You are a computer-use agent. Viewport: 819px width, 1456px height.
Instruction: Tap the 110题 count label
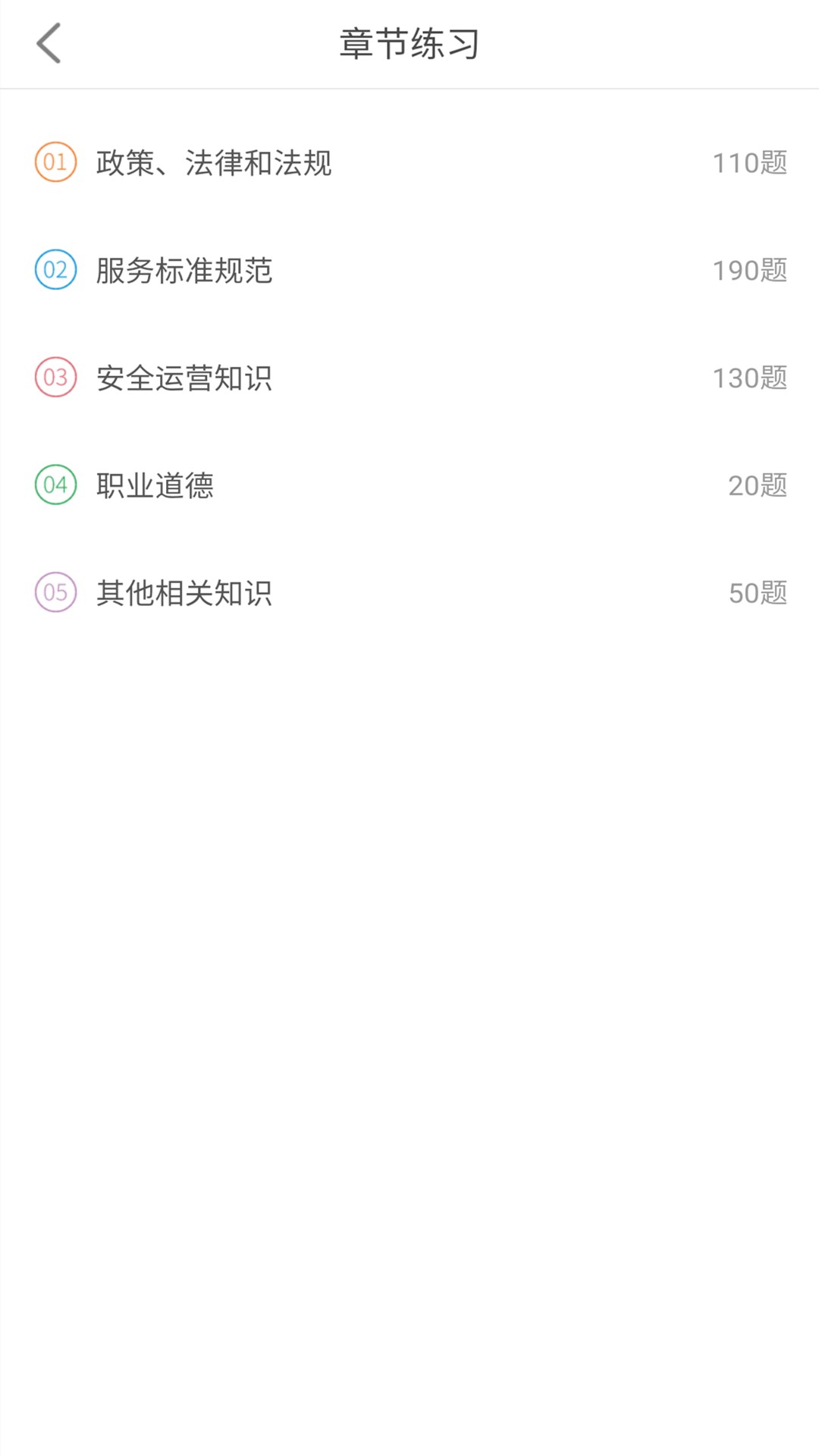pyautogui.click(x=749, y=162)
